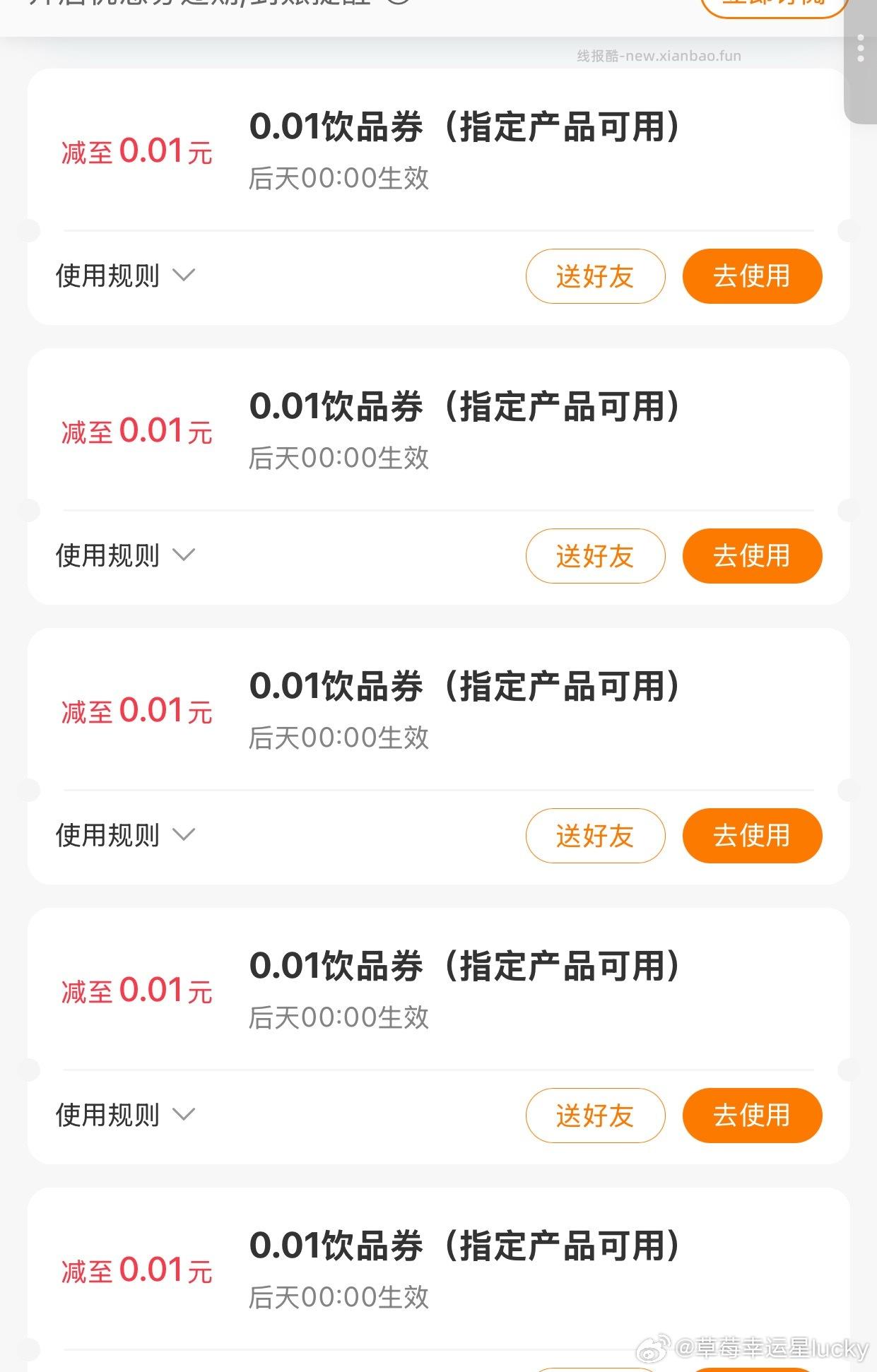The image size is (877, 1372).
Task: Tap 去使用 on the fourth coupon
Action: point(751,1116)
